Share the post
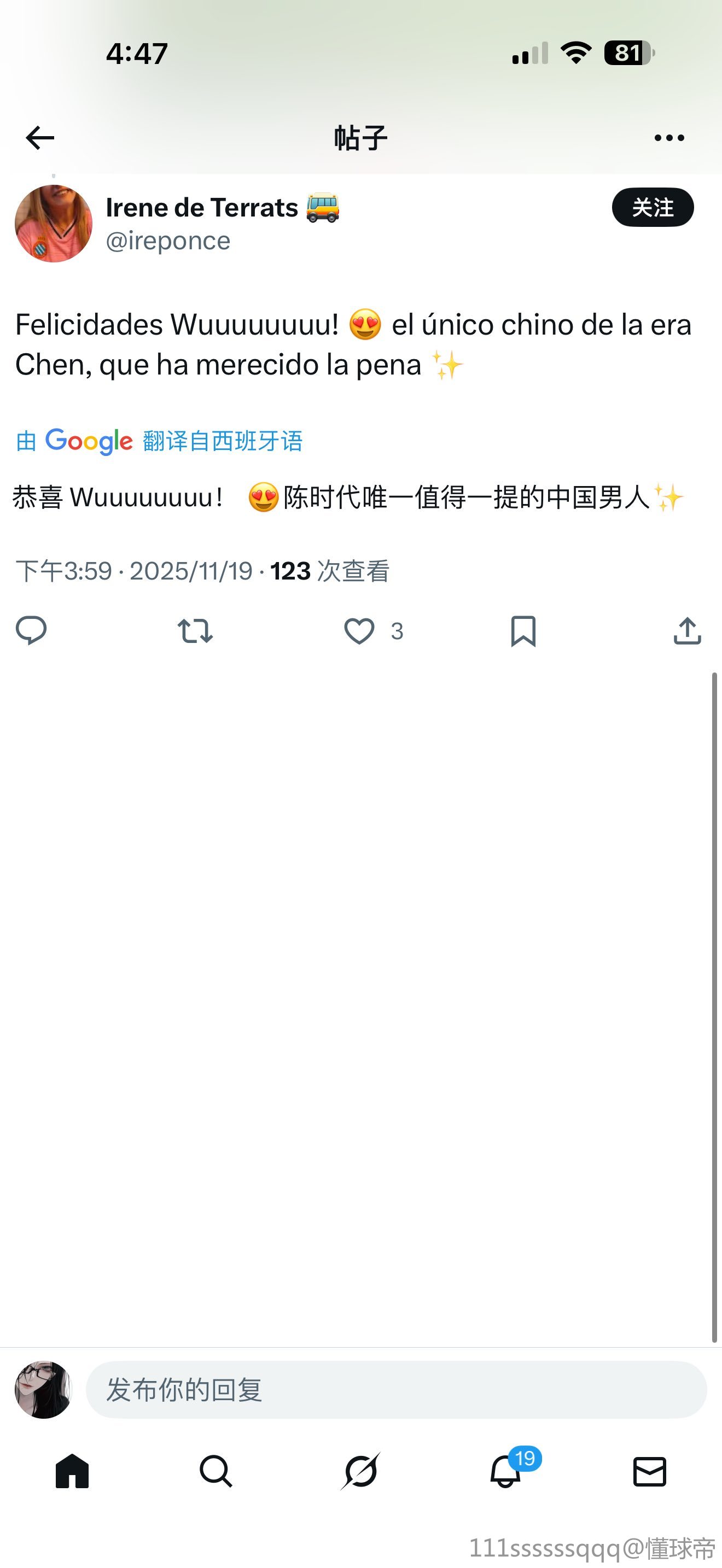Image resolution: width=722 pixels, height=1568 pixels. (x=688, y=630)
